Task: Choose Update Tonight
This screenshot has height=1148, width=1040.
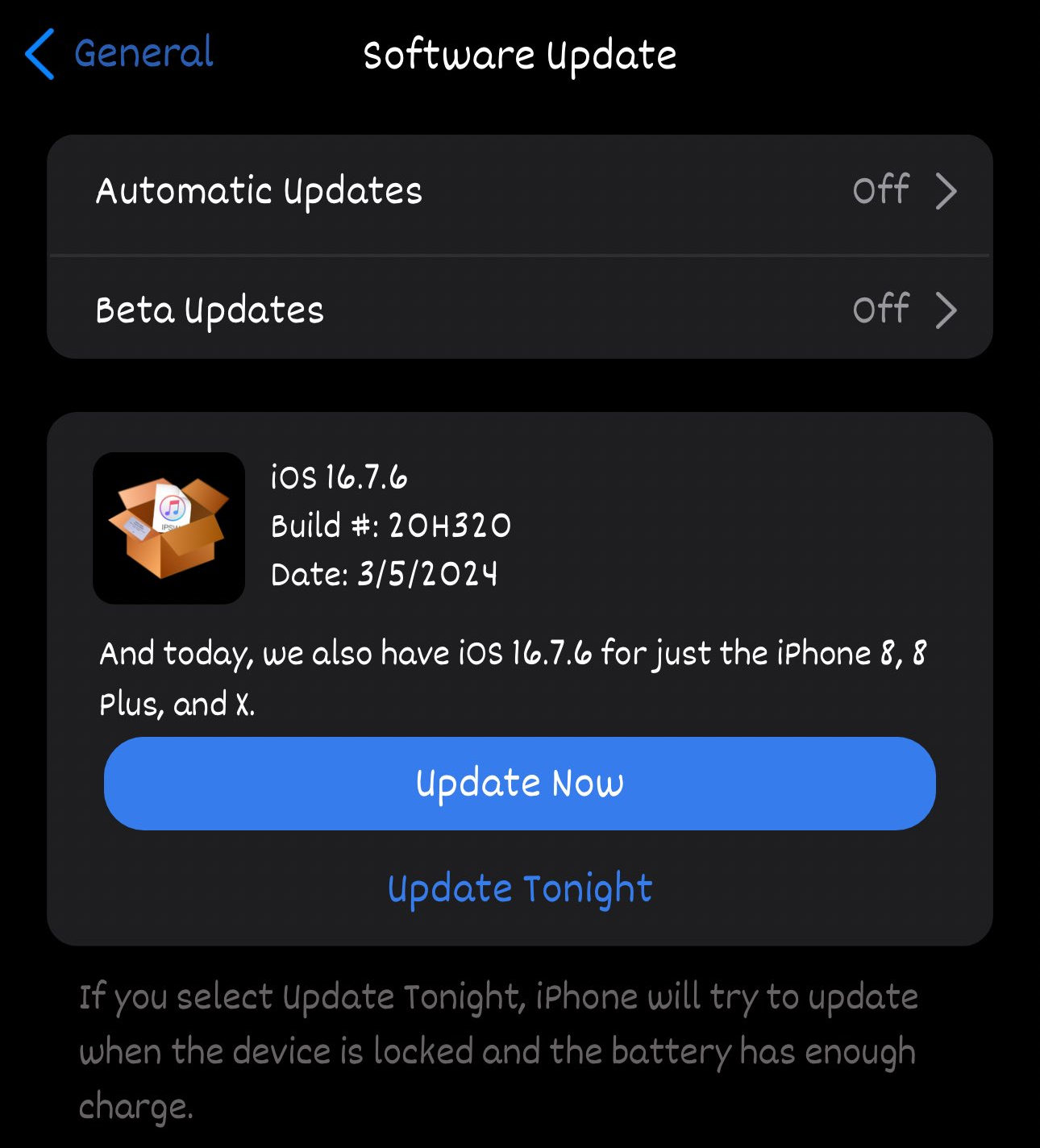Action: tap(519, 888)
